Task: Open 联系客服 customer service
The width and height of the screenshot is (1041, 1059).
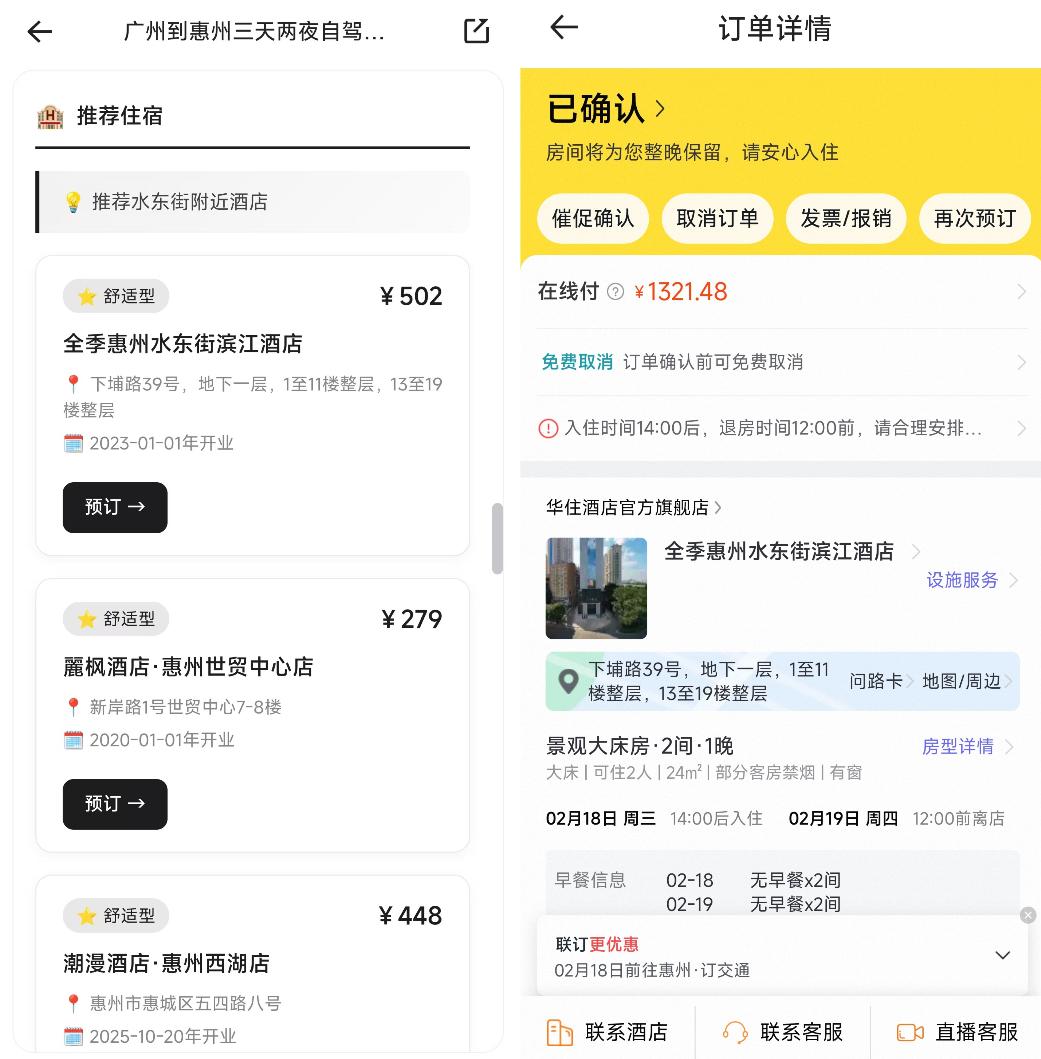Action: [x=783, y=1032]
